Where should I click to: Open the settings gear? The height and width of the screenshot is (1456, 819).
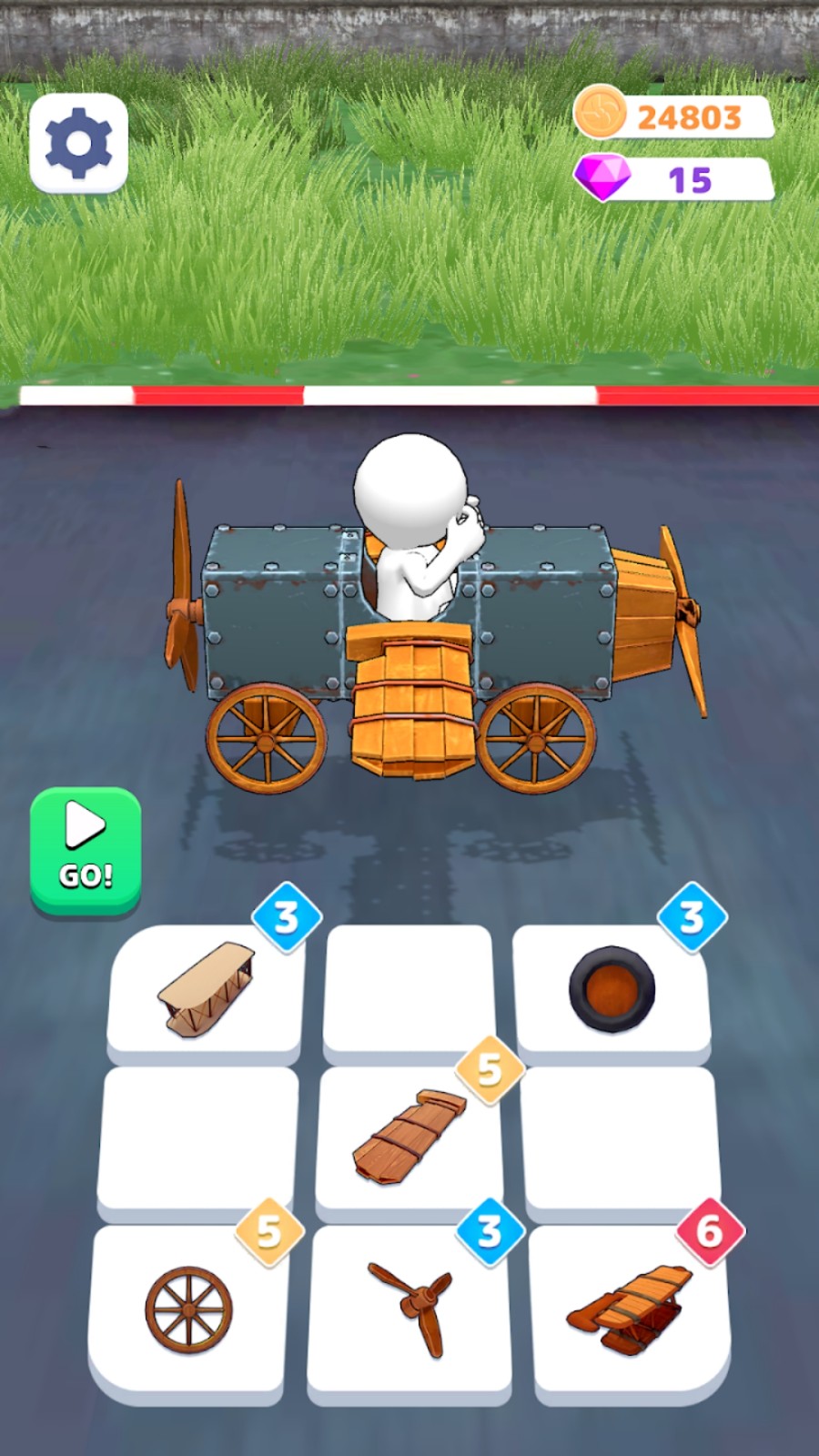click(78, 143)
